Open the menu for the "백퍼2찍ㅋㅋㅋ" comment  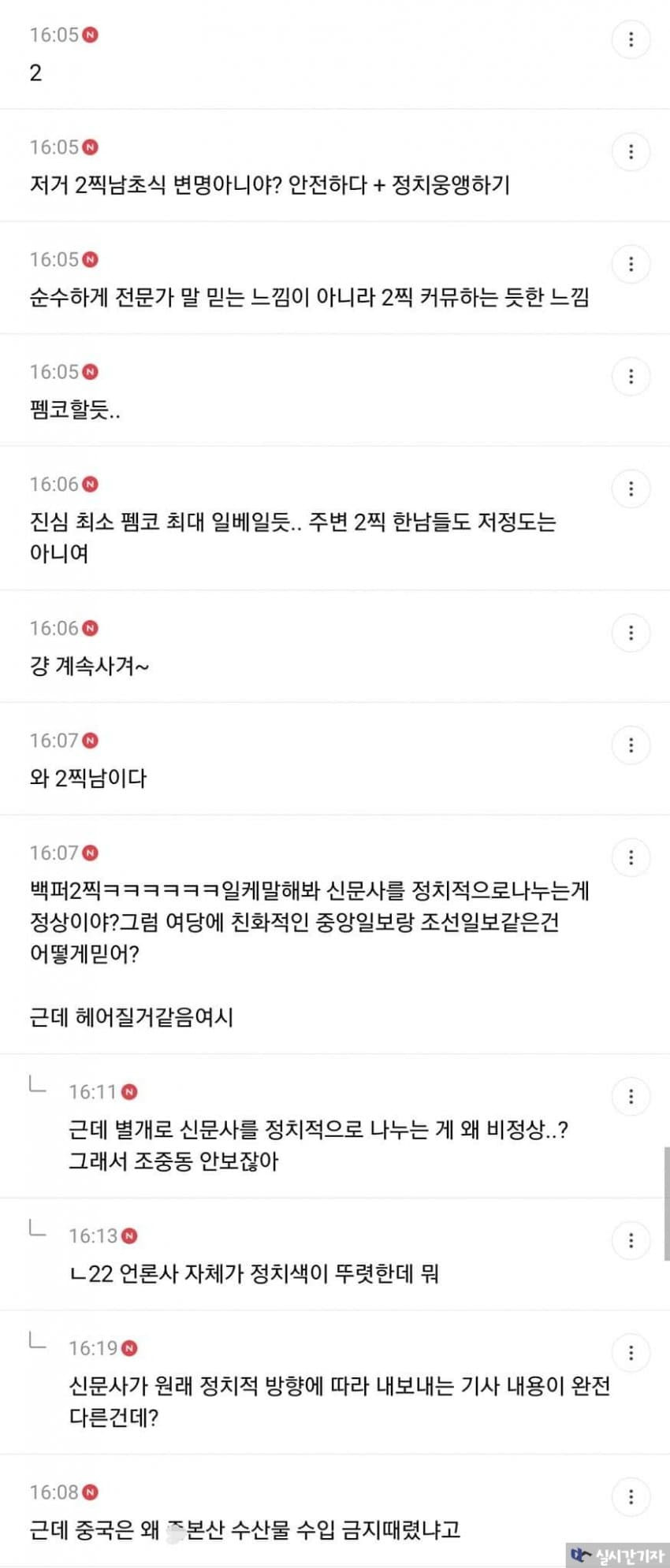(x=631, y=857)
